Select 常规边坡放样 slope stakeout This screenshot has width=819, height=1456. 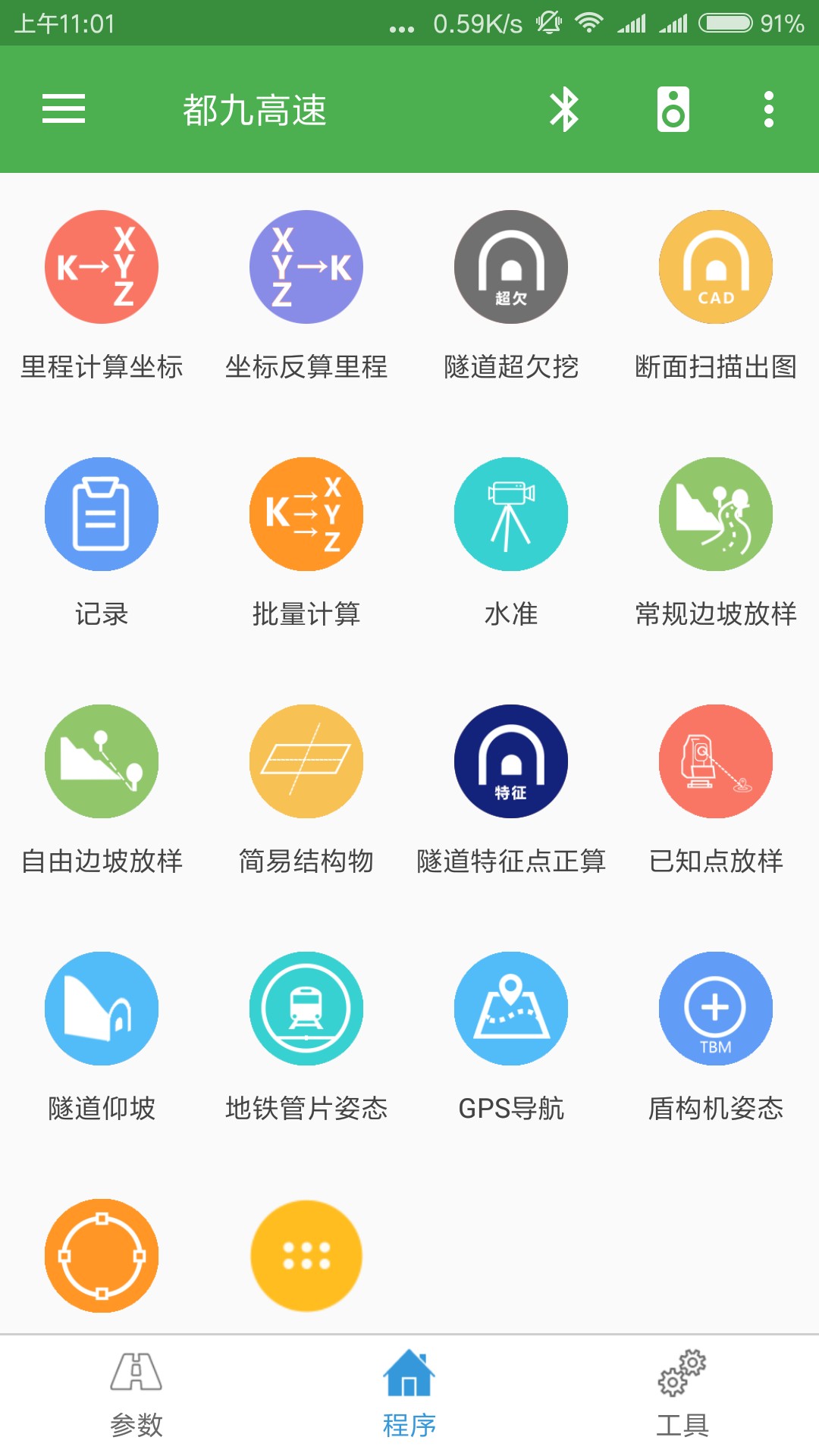(x=715, y=513)
